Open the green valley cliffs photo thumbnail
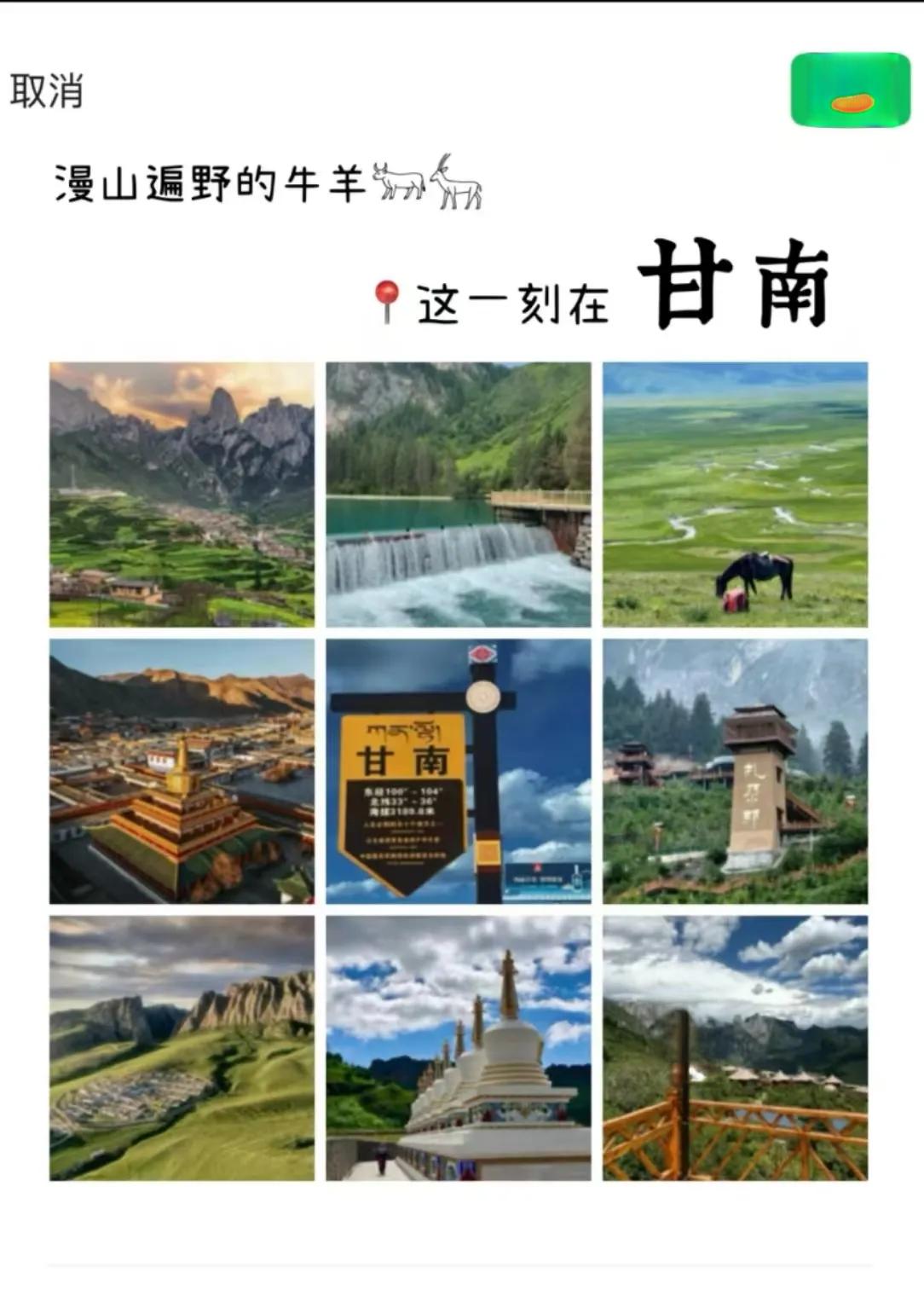Image resolution: width=924 pixels, height=1297 pixels. coord(183,1045)
